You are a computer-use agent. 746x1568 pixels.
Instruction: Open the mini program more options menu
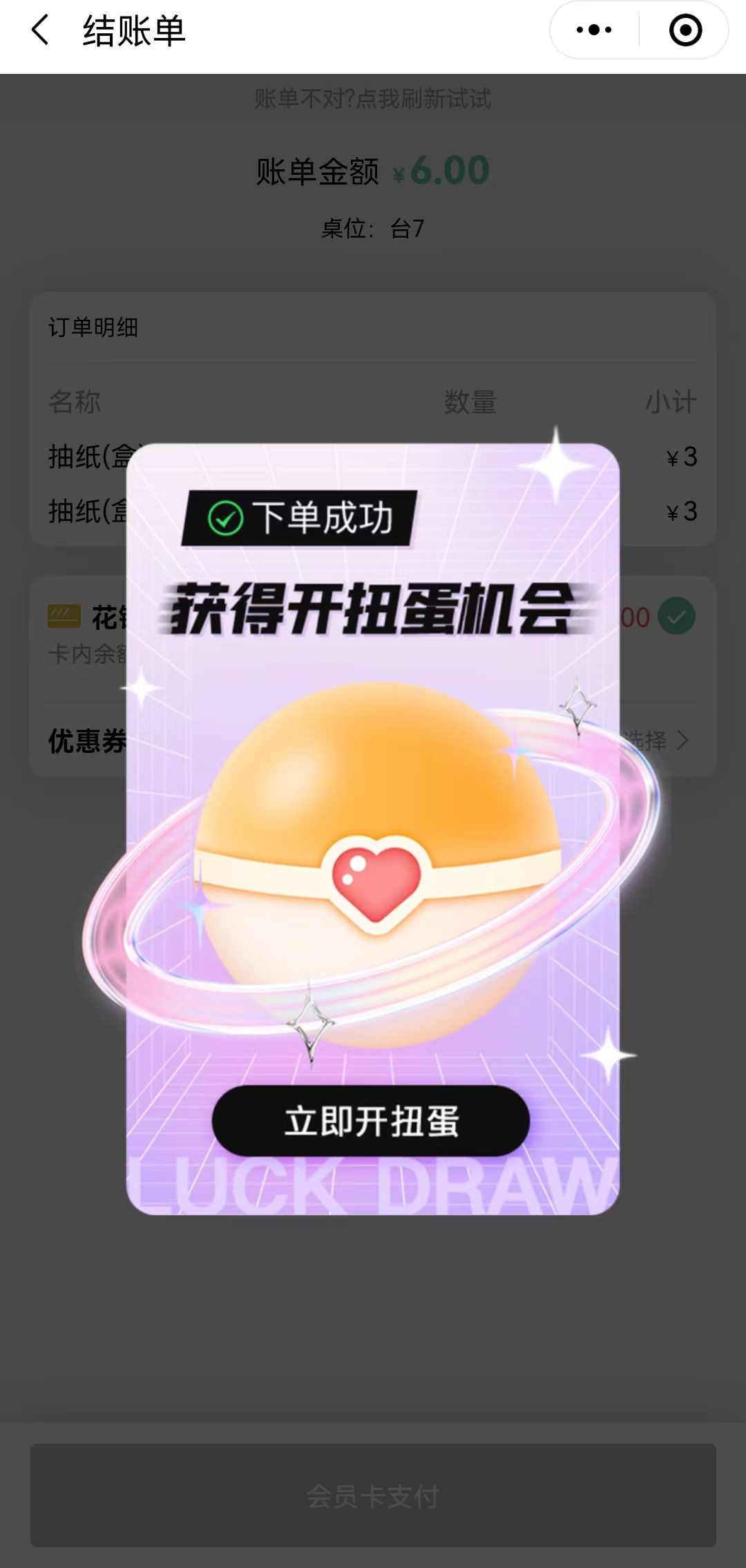[x=594, y=30]
